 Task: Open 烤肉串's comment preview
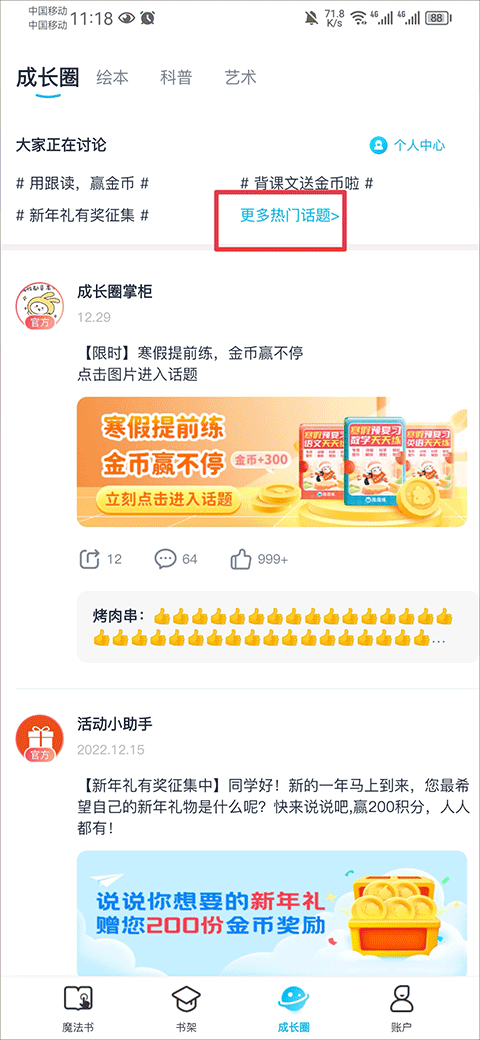point(272,627)
